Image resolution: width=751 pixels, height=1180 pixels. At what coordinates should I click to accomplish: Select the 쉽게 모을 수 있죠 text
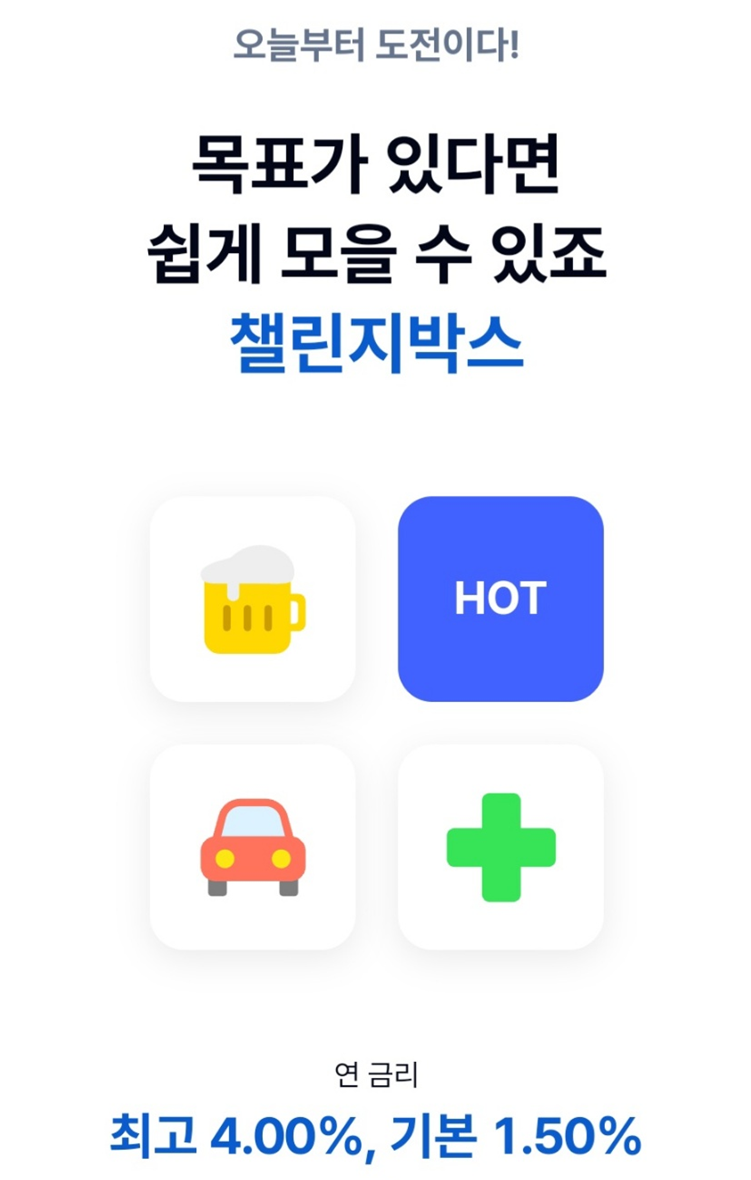coord(375,252)
